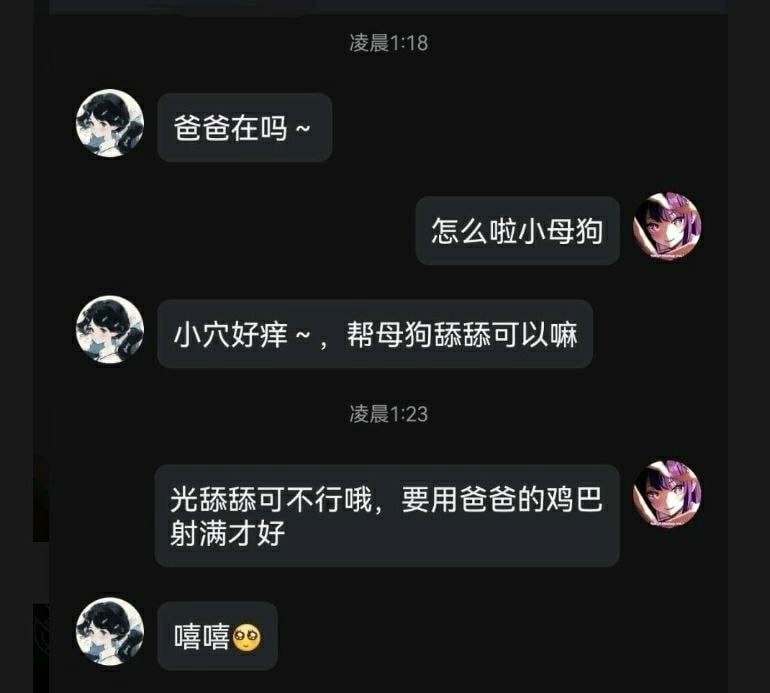Open sender's avatar beside the 爸爸在吗 message
This screenshot has width=770, height=693.
[x=110, y=124]
